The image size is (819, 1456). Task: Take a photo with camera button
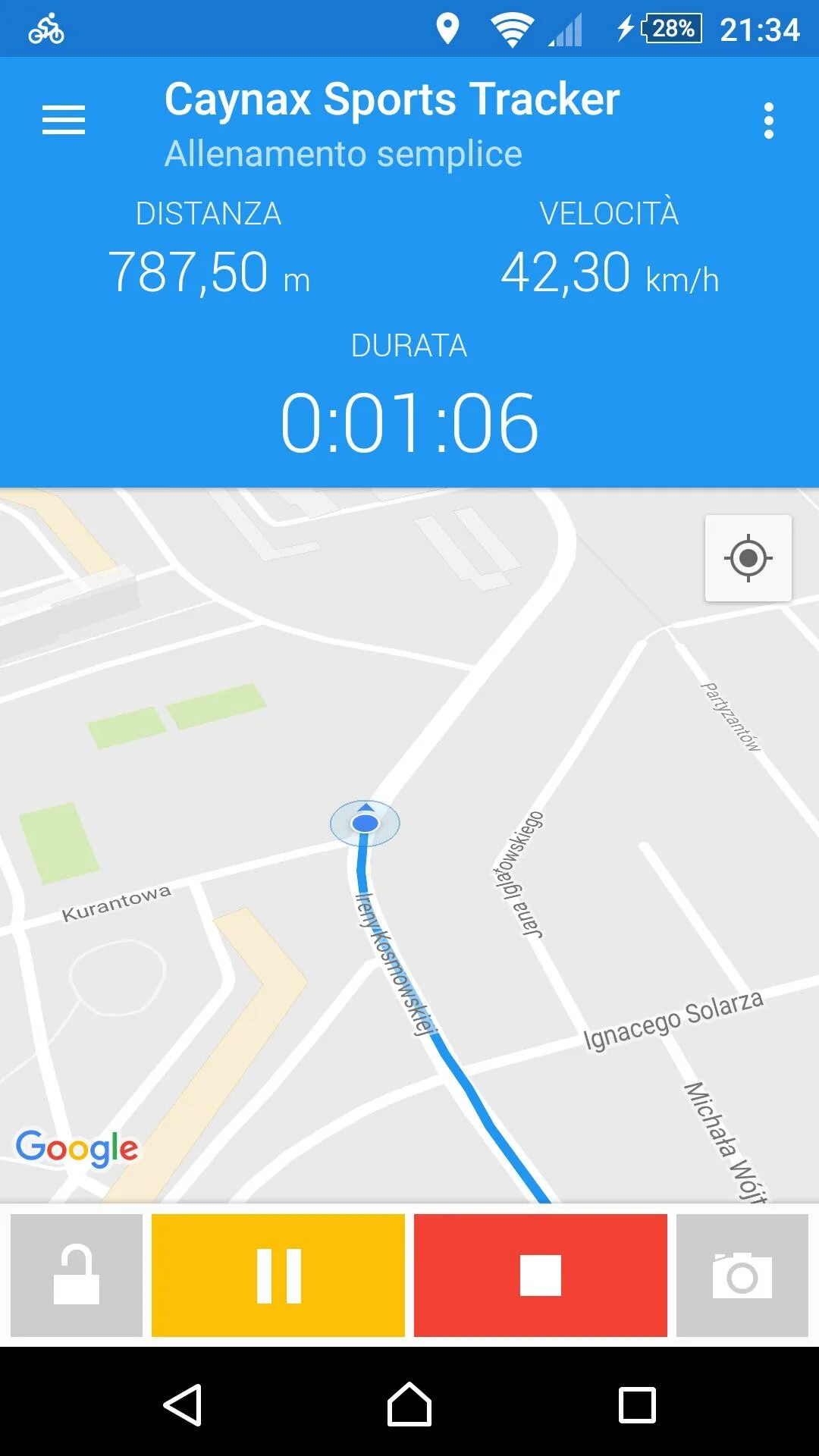coord(742,1275)
